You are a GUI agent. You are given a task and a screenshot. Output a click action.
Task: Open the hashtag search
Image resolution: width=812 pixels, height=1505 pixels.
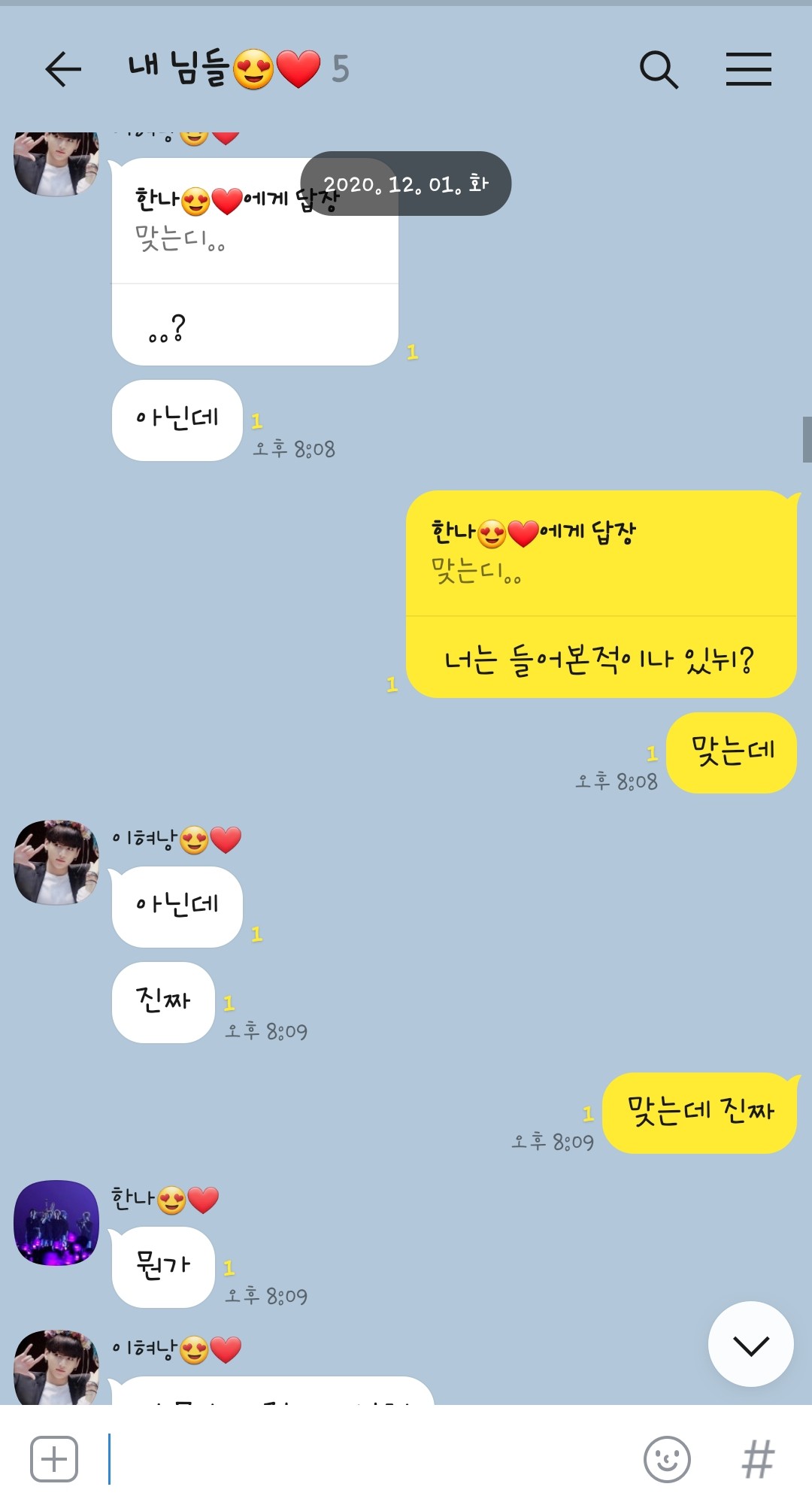point(758,1459)
